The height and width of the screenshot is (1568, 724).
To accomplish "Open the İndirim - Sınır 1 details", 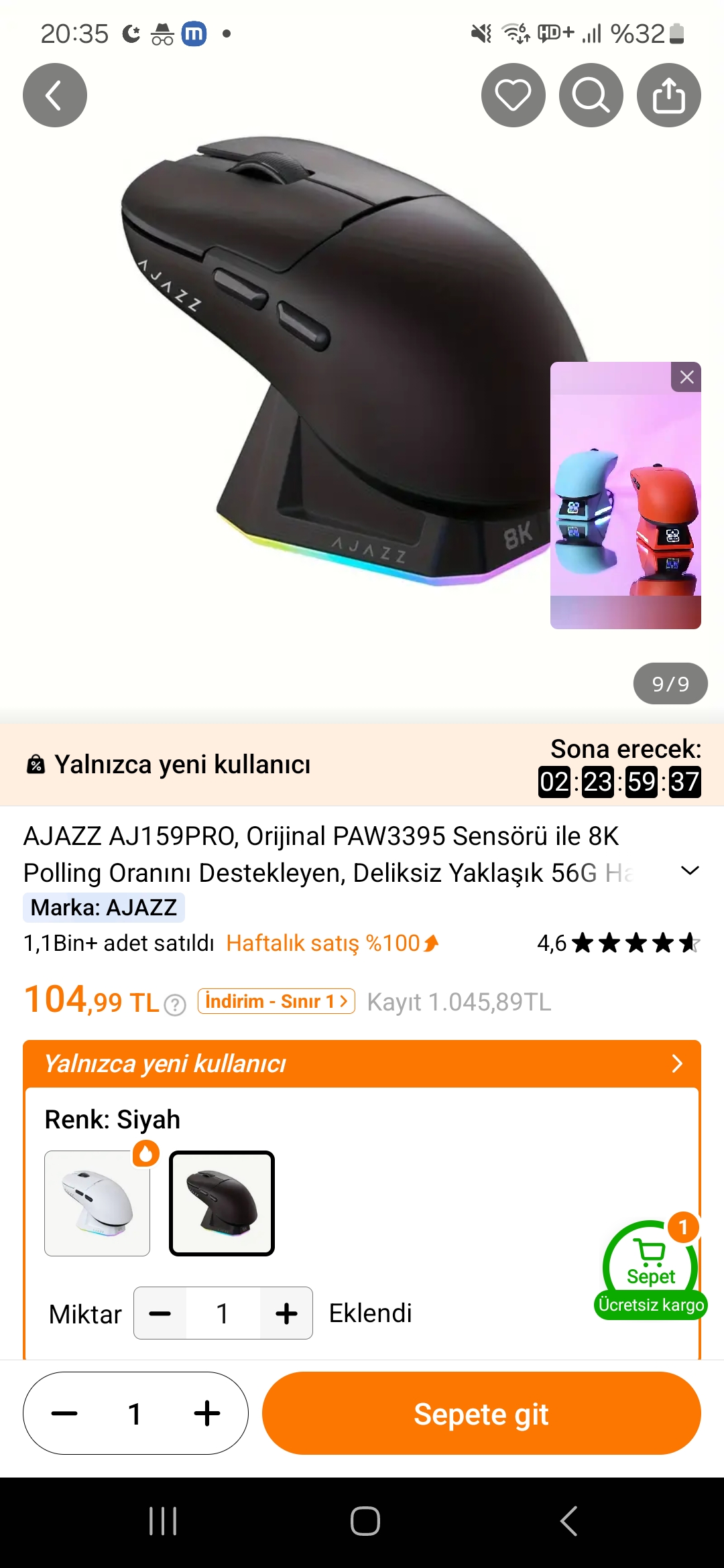I will click(276, 1001).
